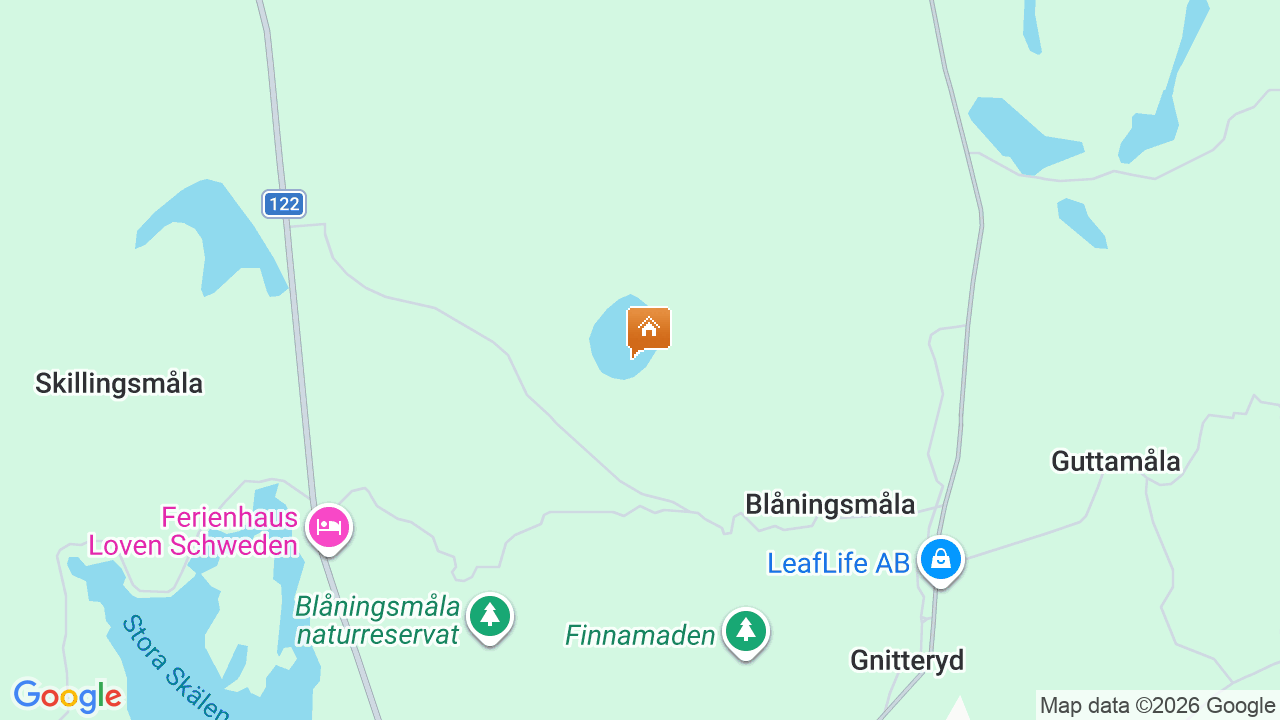The height and width of the screenshot is (720, 1280).
Task: Select the Finnamaden nature pin
Action: pos(745,631)
